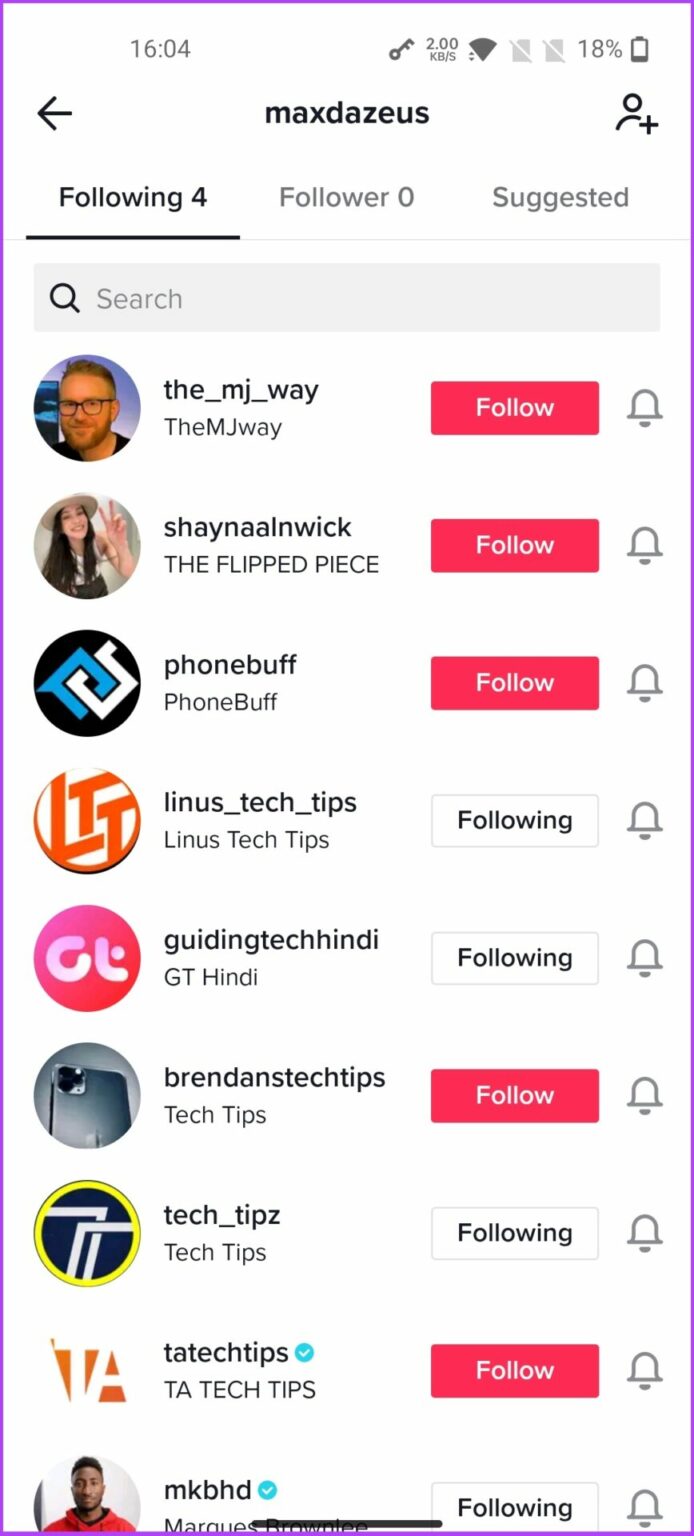Open notification bell for linus_tech_tips
Screen dimensions: 694x1536
[x=645, y=821]
